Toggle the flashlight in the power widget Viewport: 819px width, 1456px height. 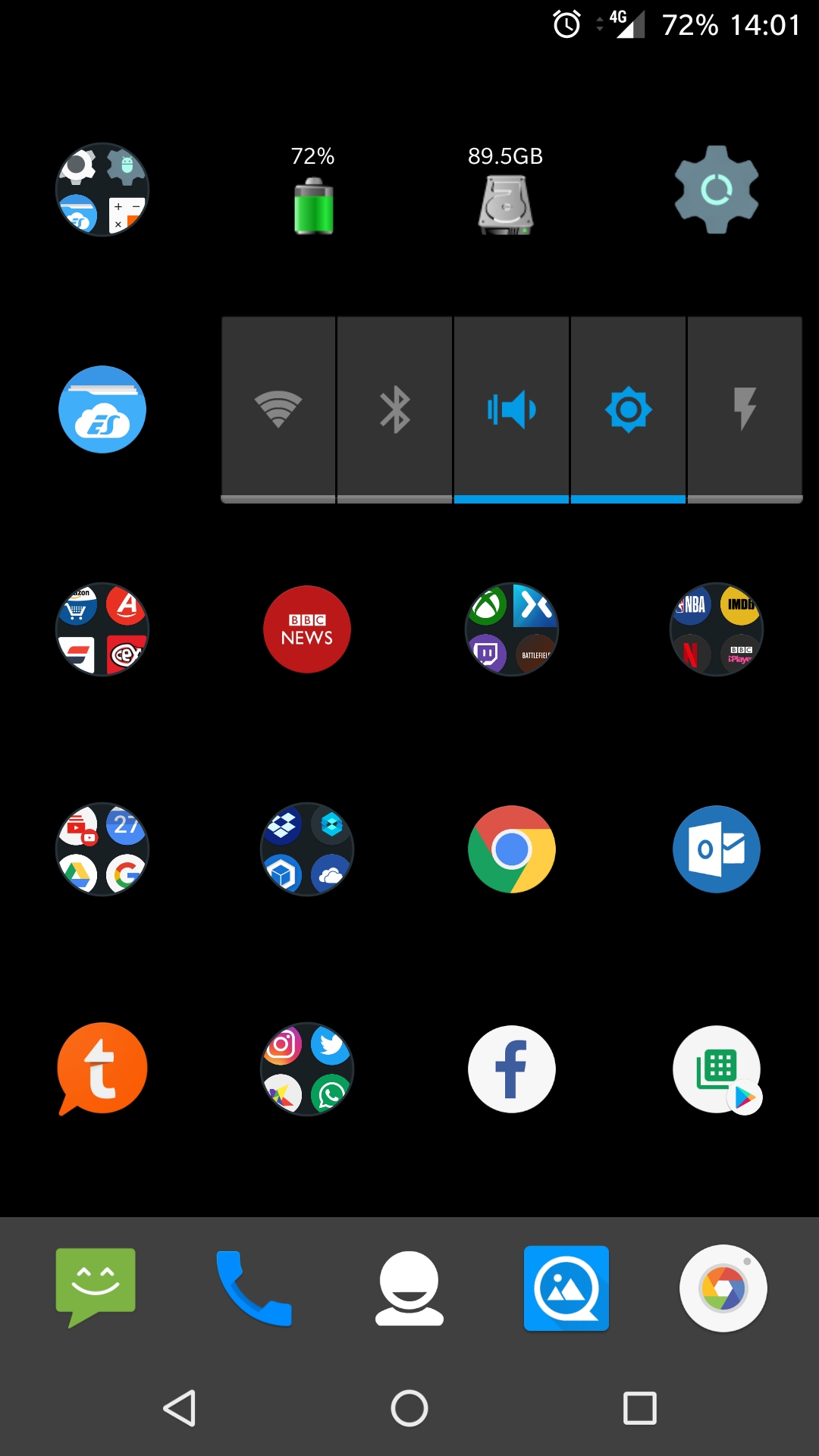pos(745,409)
